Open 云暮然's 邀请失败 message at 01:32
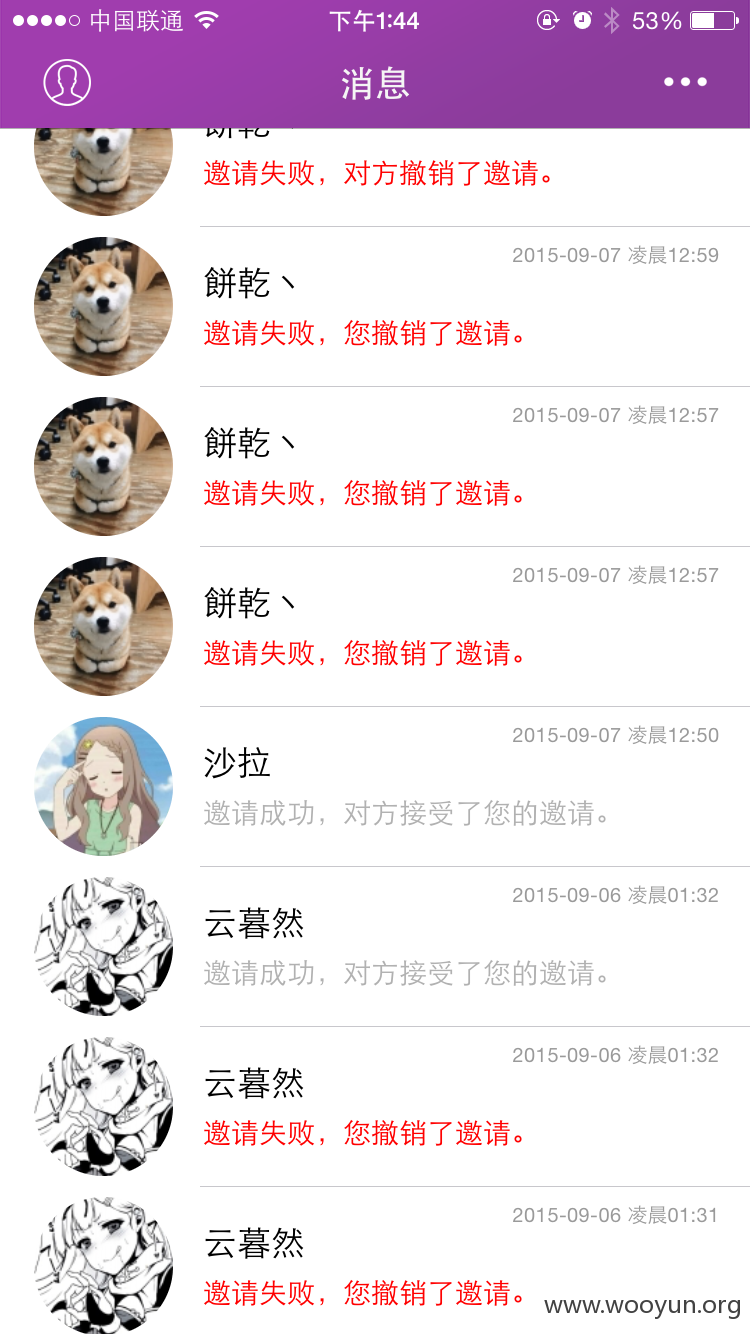The image size is (750, 1334). tap(375, 1107)
